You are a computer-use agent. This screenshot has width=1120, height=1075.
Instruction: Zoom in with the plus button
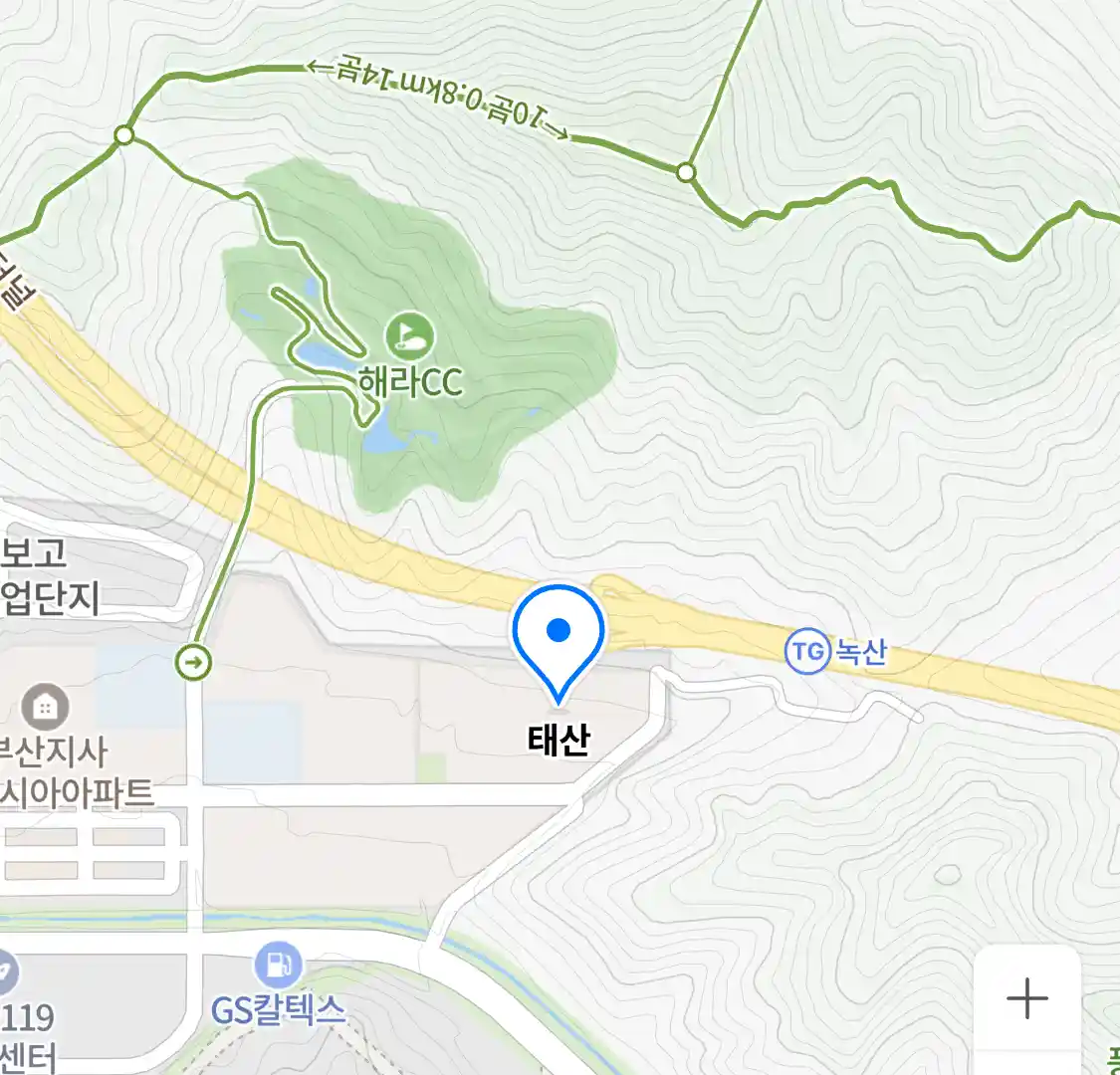(1026, 998)
